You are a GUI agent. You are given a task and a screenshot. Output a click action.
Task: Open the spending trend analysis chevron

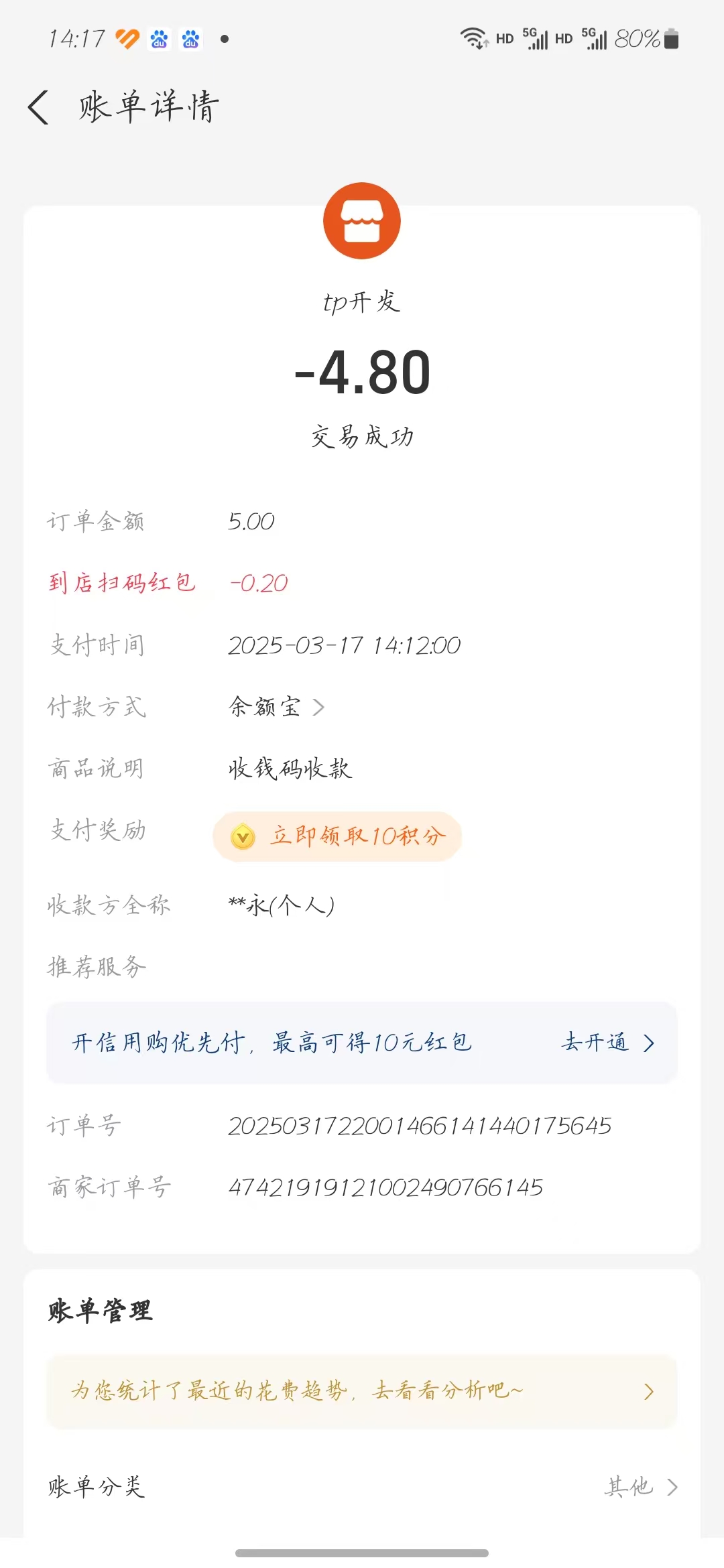point(648,1390)
